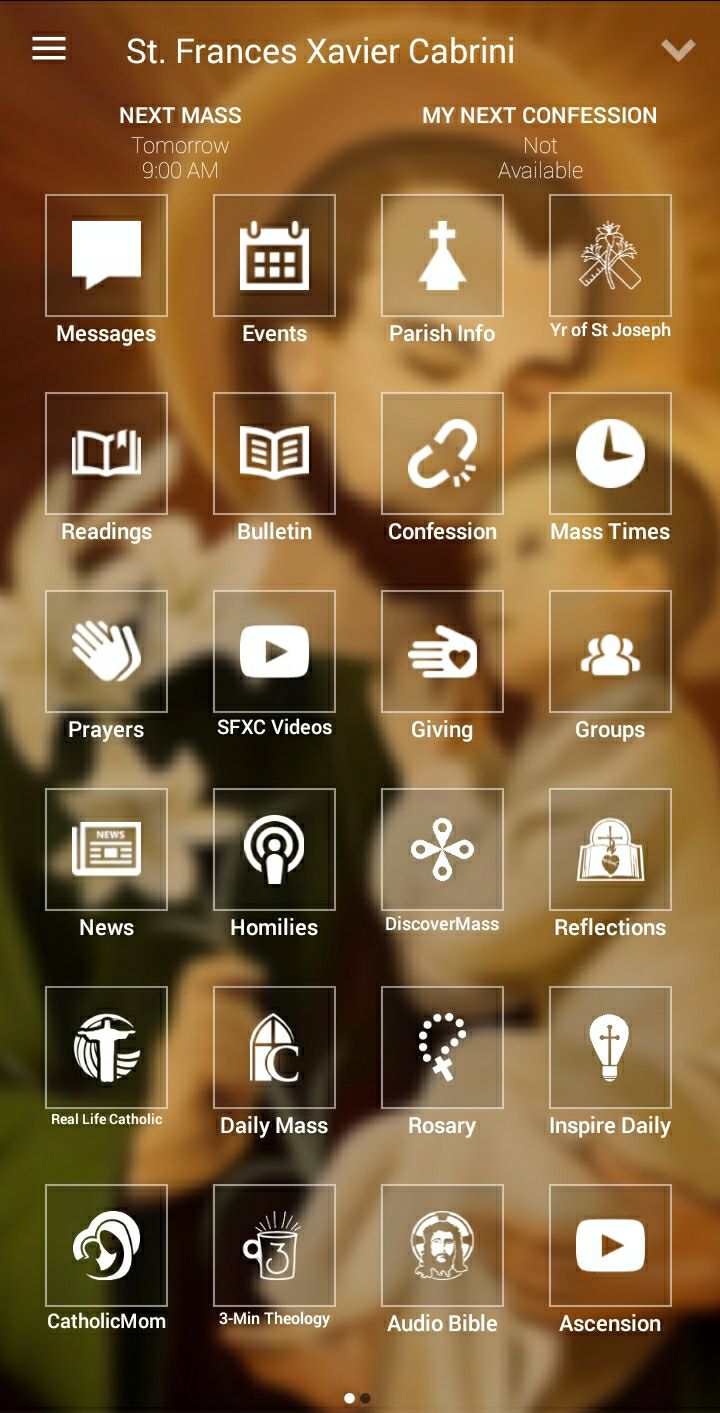Open the DiscoverMass tile

coord(442,849)
